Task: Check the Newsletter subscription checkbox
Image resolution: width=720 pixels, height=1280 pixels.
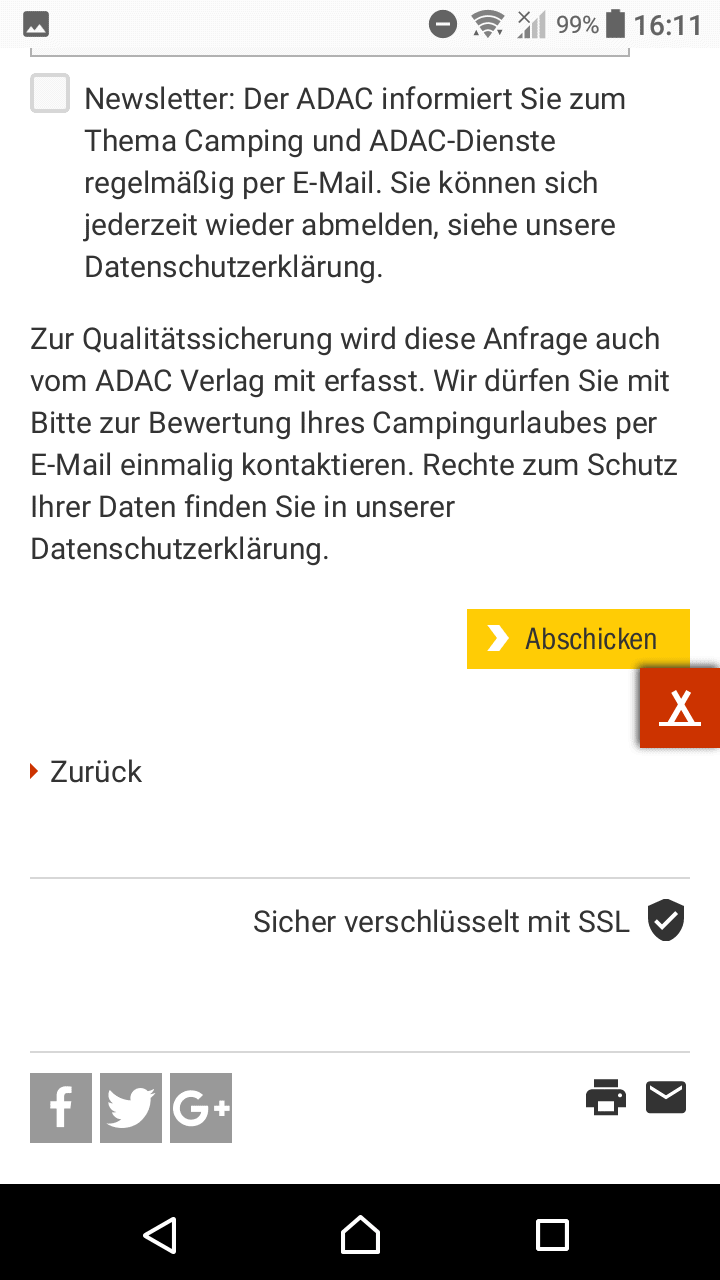Action: (50, 93)
